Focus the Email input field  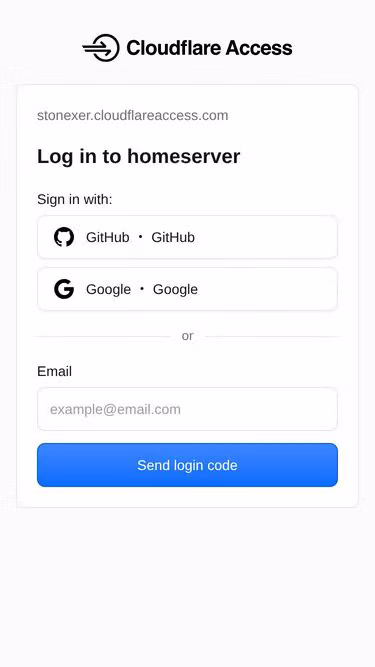point(187,409)
